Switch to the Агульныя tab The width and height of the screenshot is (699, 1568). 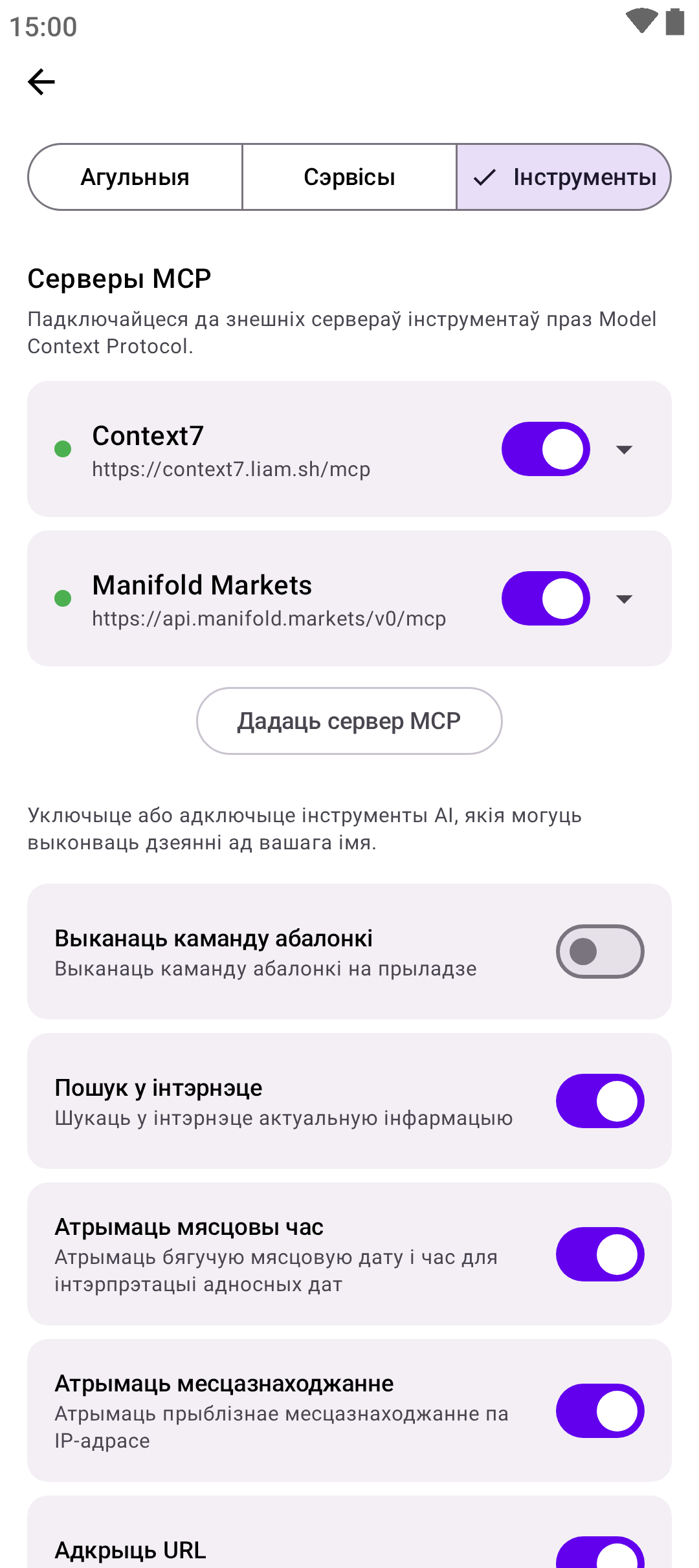pos(135,177)
